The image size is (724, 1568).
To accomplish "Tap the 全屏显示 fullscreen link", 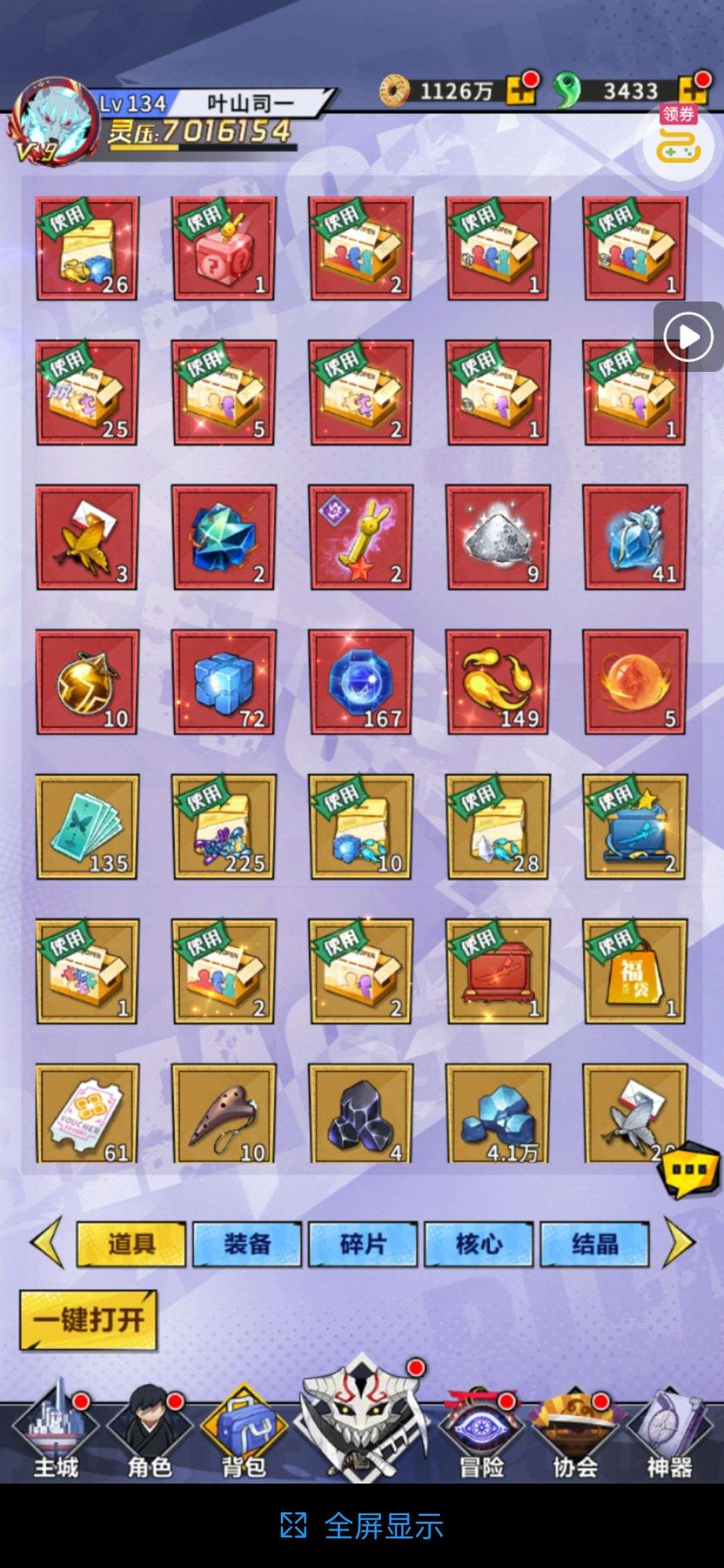I will (x=362, y=1526).
